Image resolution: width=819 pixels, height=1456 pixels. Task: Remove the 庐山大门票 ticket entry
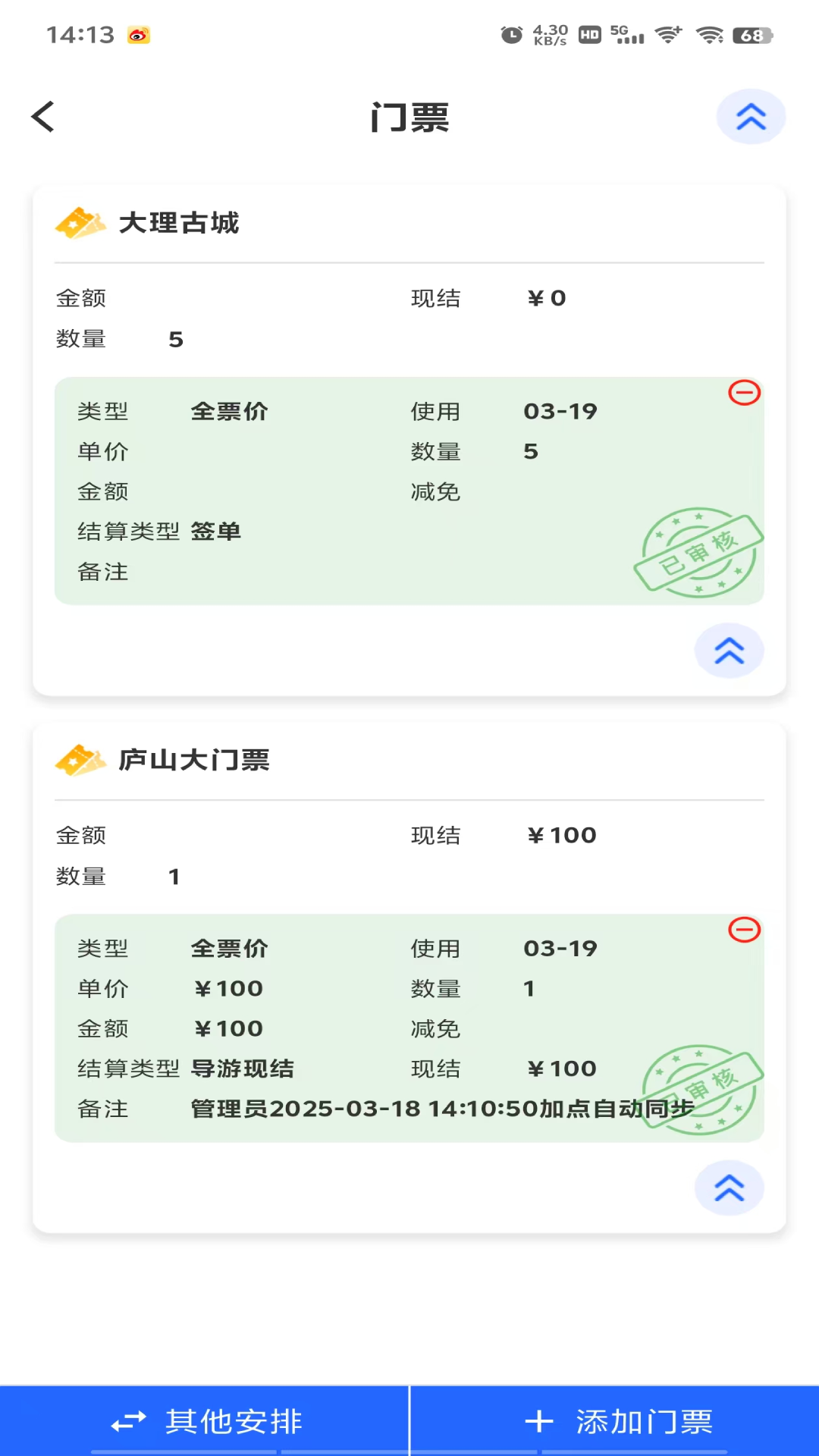[744, 929]
